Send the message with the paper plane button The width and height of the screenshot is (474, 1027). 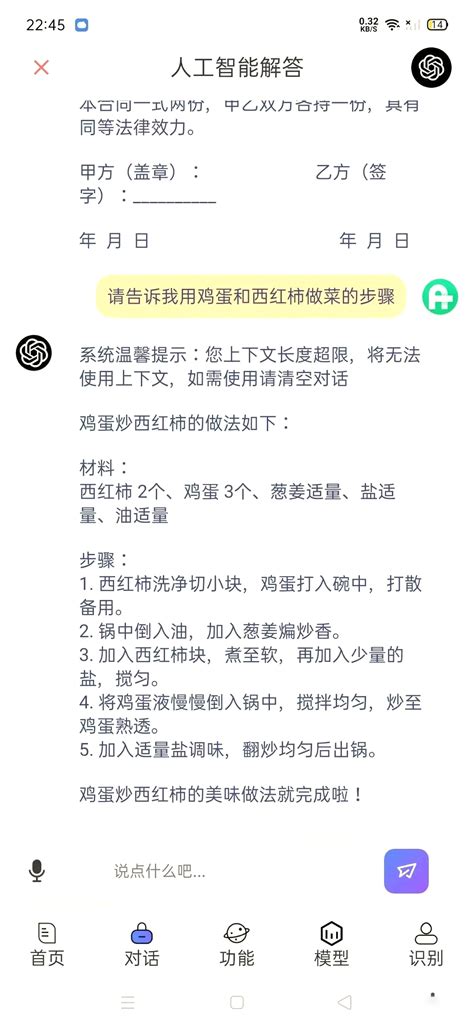406,871
